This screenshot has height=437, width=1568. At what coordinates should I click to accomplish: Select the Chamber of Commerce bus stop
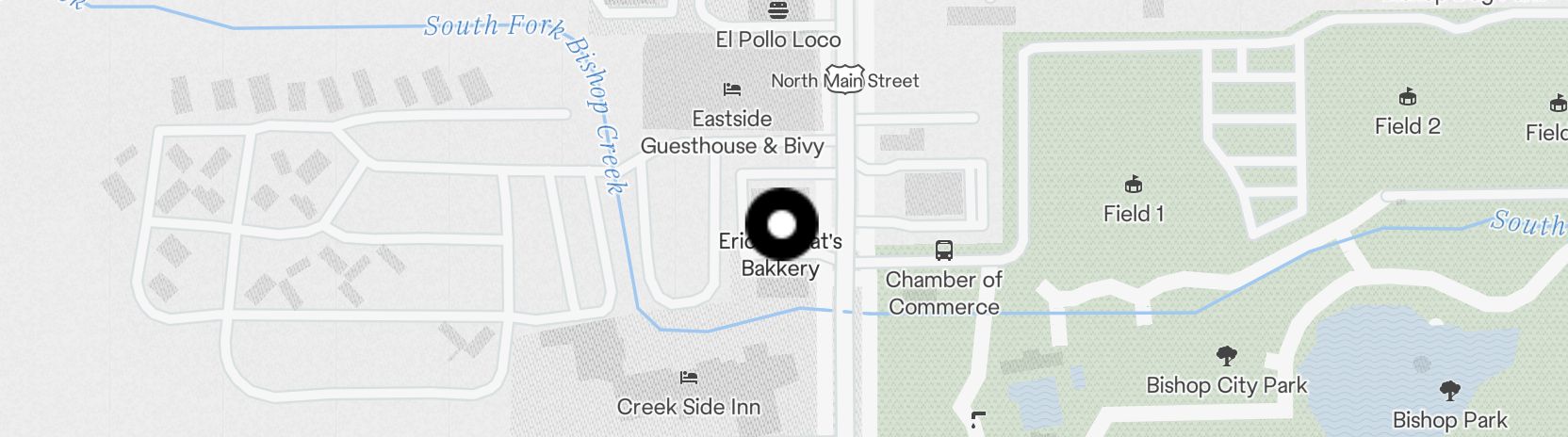(943, 251)
